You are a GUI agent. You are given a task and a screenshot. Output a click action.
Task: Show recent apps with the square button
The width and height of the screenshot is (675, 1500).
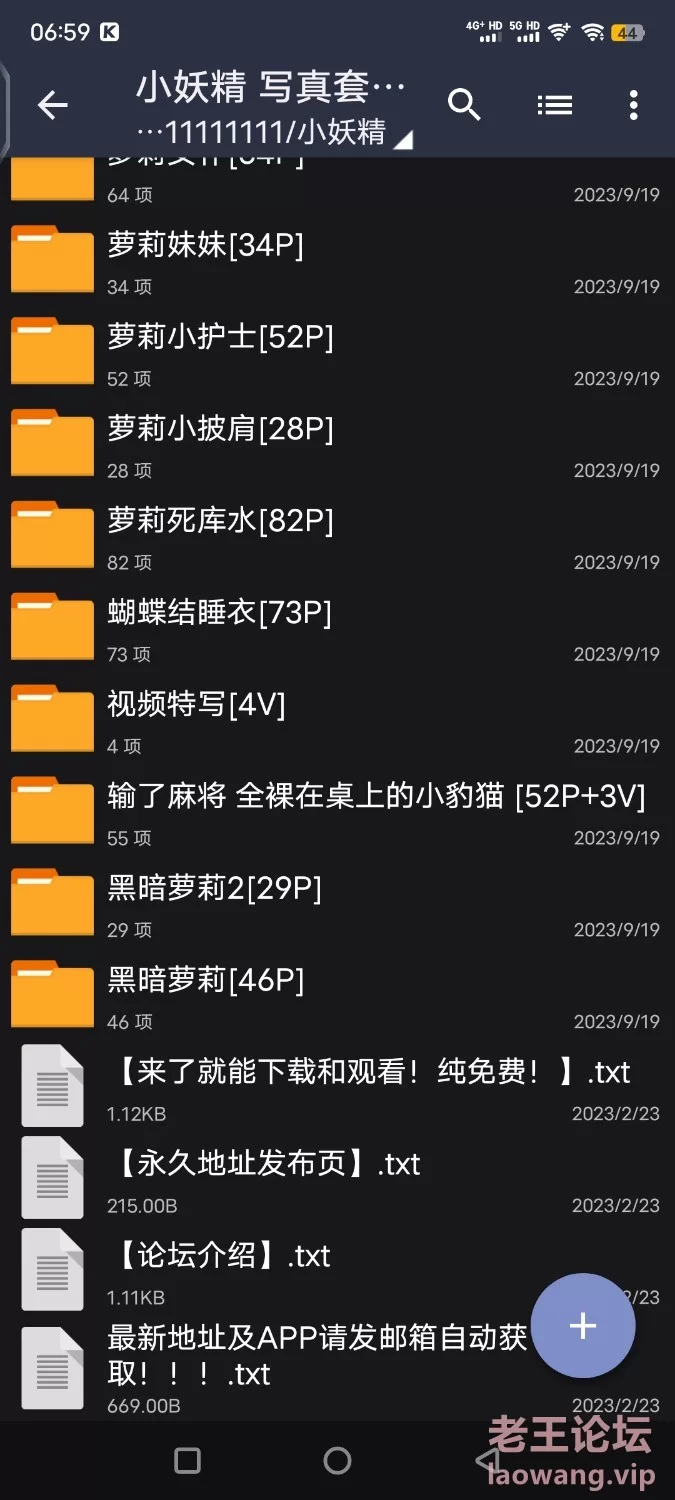click(x=187, y=1461)
